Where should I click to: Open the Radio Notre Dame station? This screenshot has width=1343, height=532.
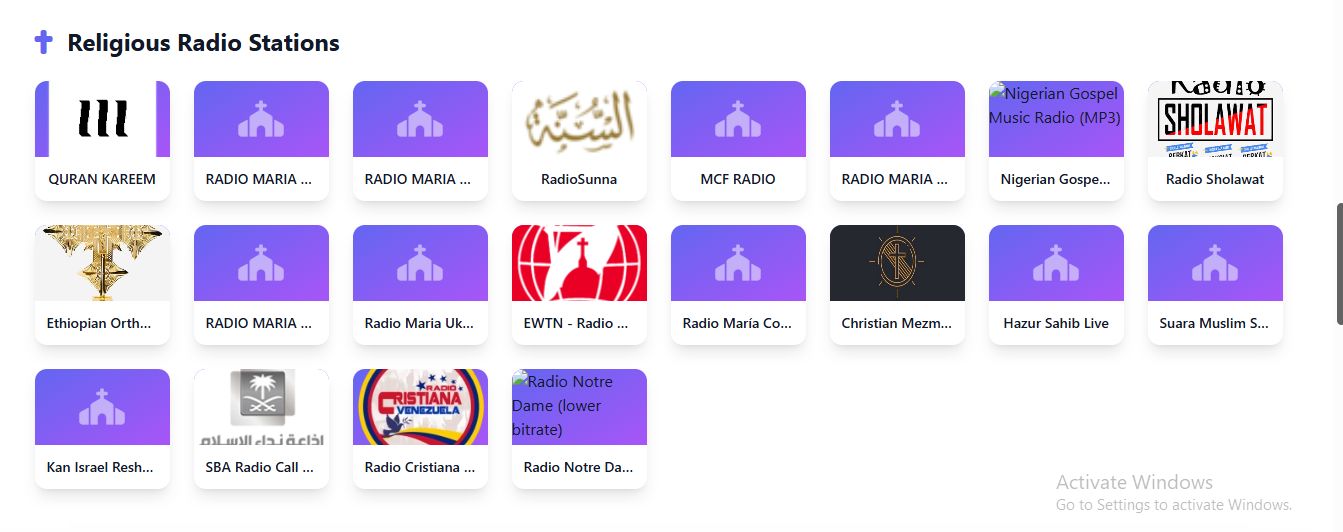tap(579, 428)
